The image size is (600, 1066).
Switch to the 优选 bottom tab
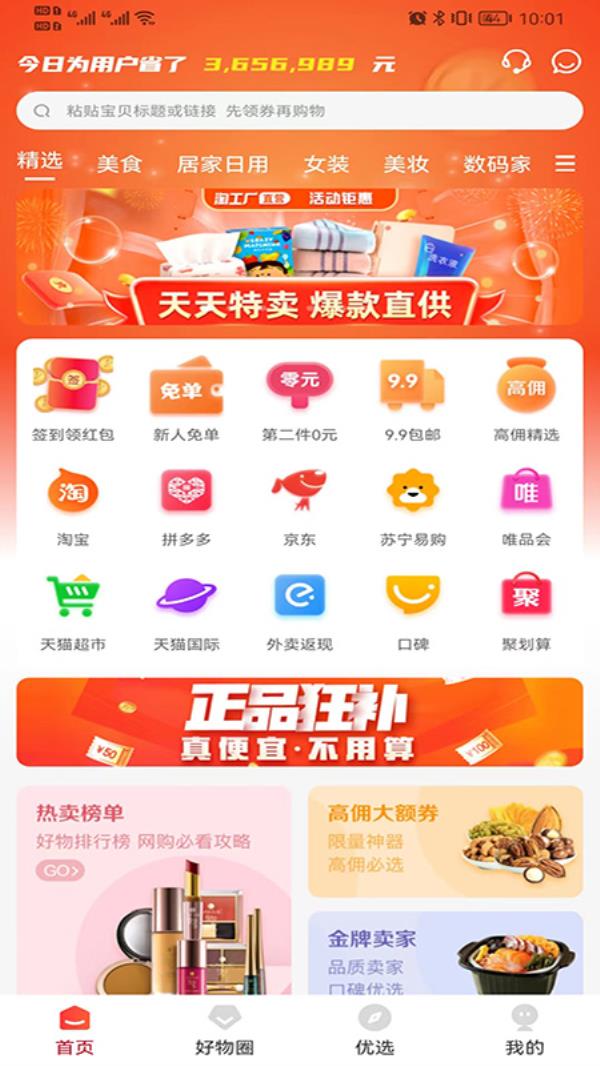coord(374,1031)
